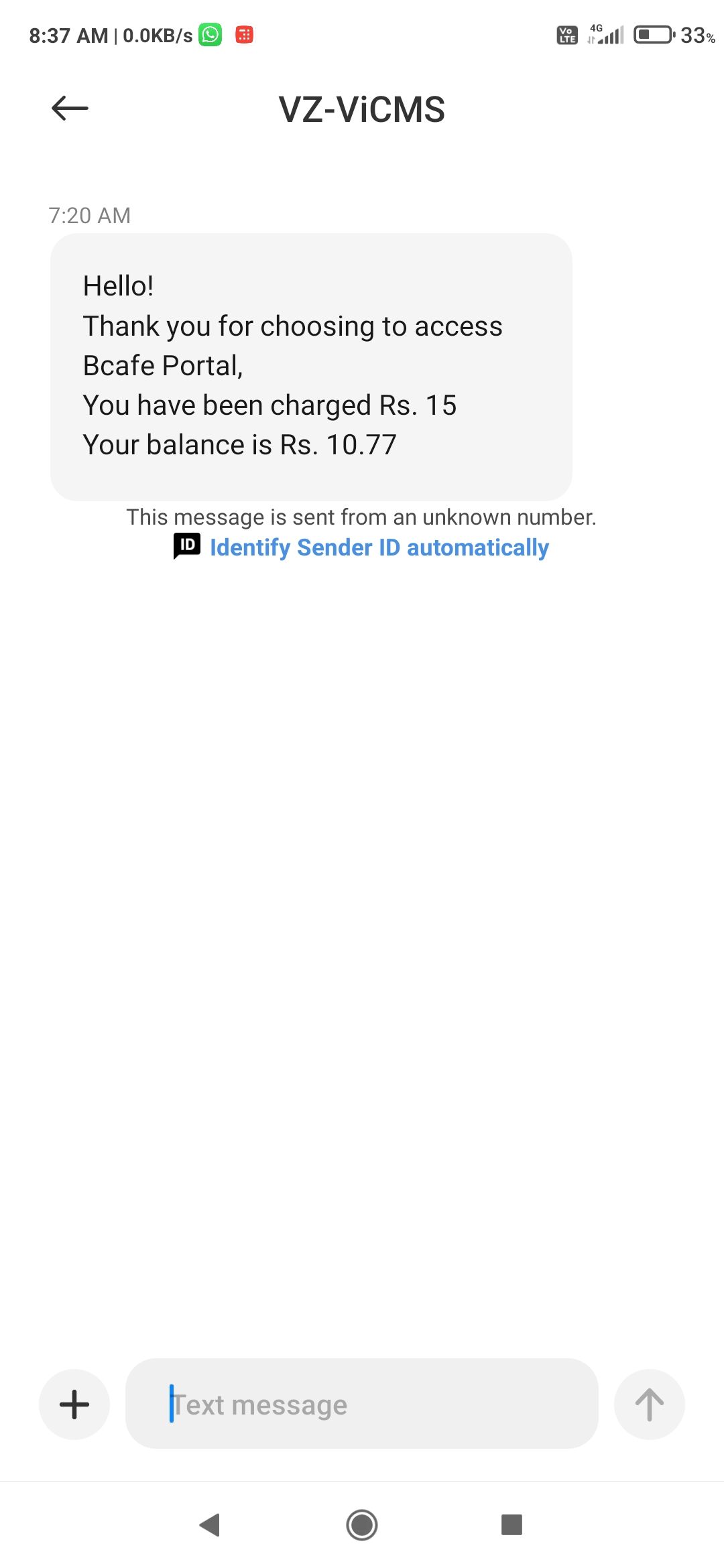The width and height of the screenshot is (724, 1568).
Task: Send the message with the arrow button
Action: [649, 1404]
